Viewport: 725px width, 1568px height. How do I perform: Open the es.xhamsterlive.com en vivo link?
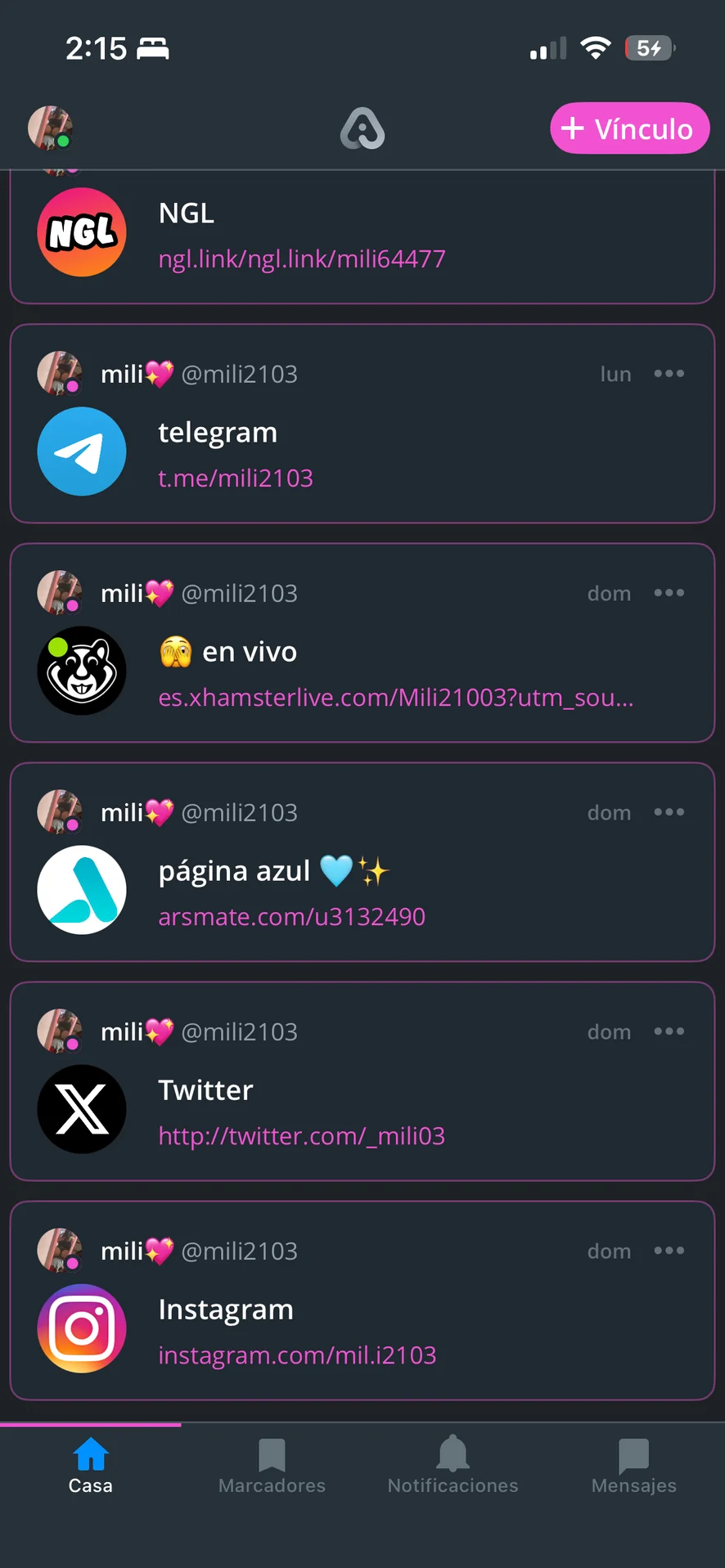coord(395,697)
